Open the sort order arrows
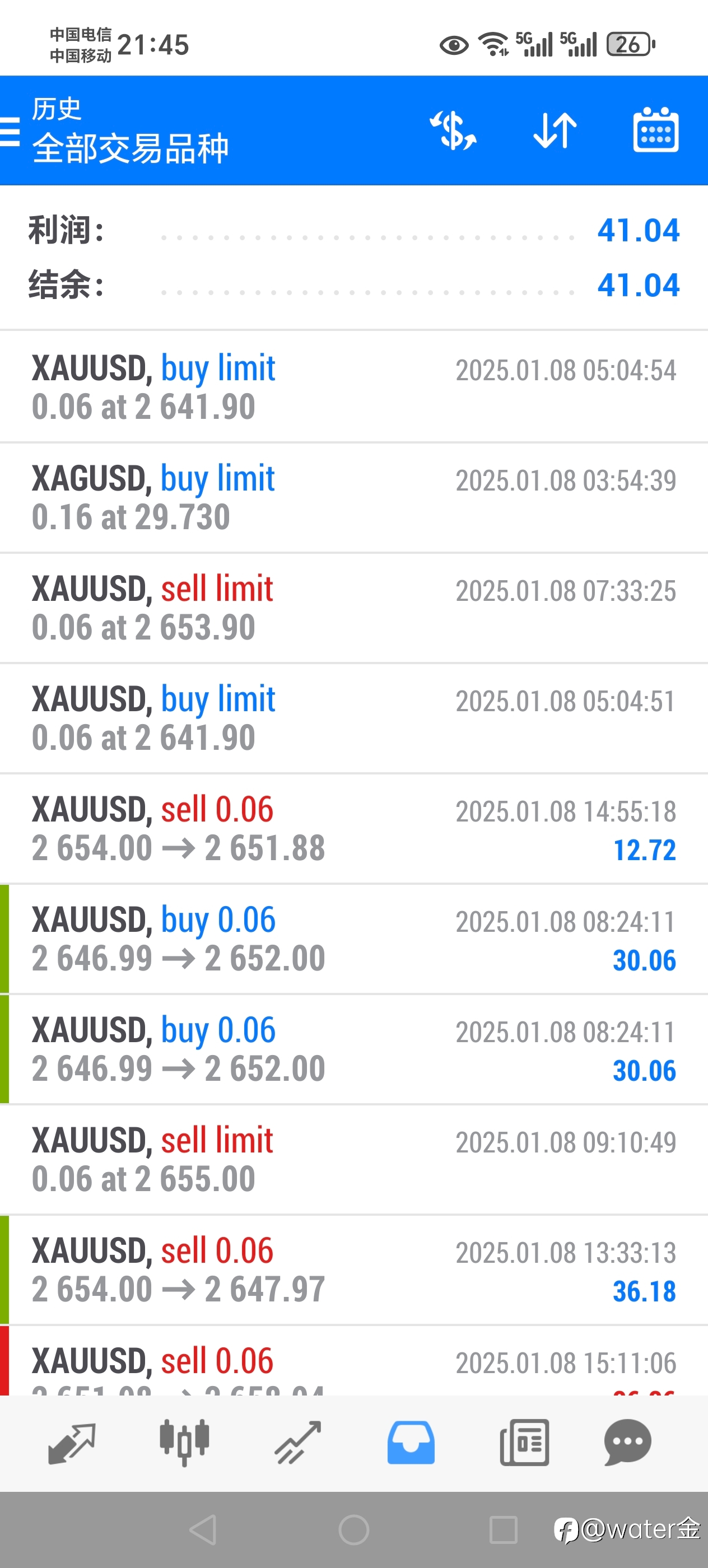Image resolution: width=708 pixels, height=1568 pixels. [x=555, y=130]
